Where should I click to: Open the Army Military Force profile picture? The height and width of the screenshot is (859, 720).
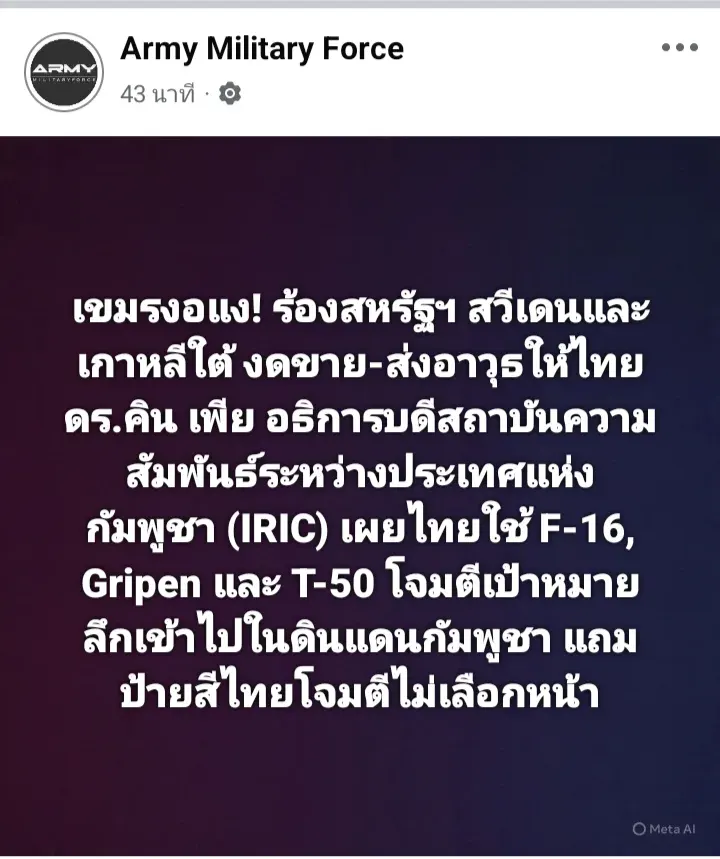[64, 71]
